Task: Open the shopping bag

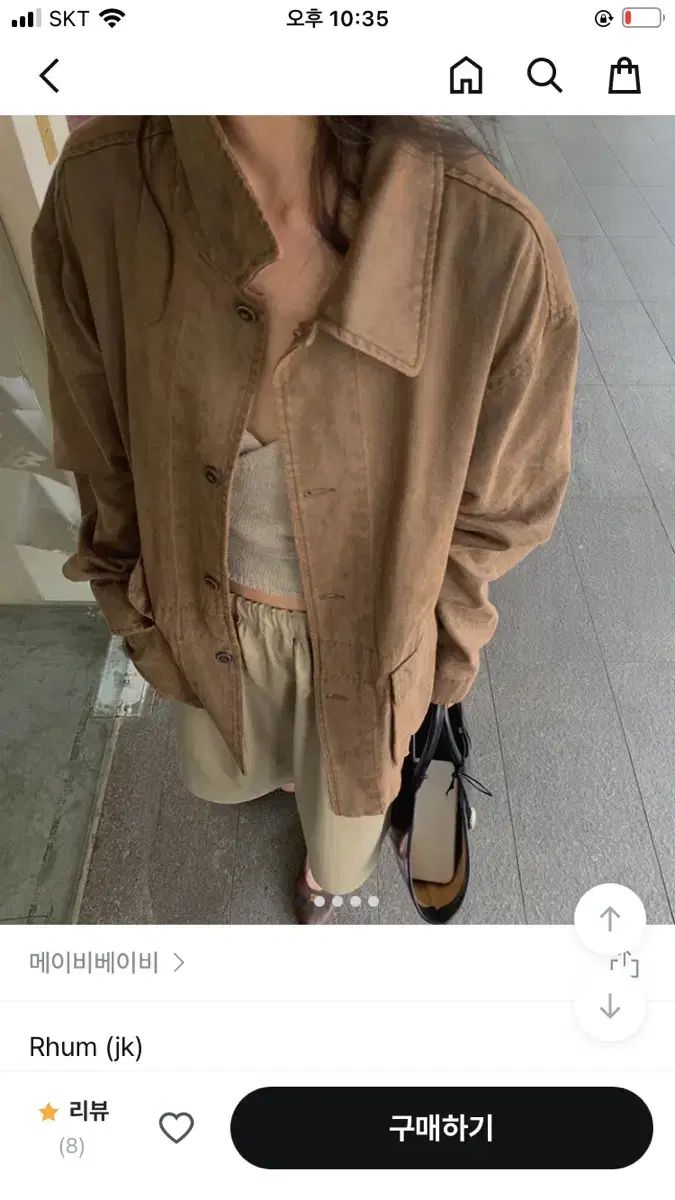Action: click(x=624, y=76)
